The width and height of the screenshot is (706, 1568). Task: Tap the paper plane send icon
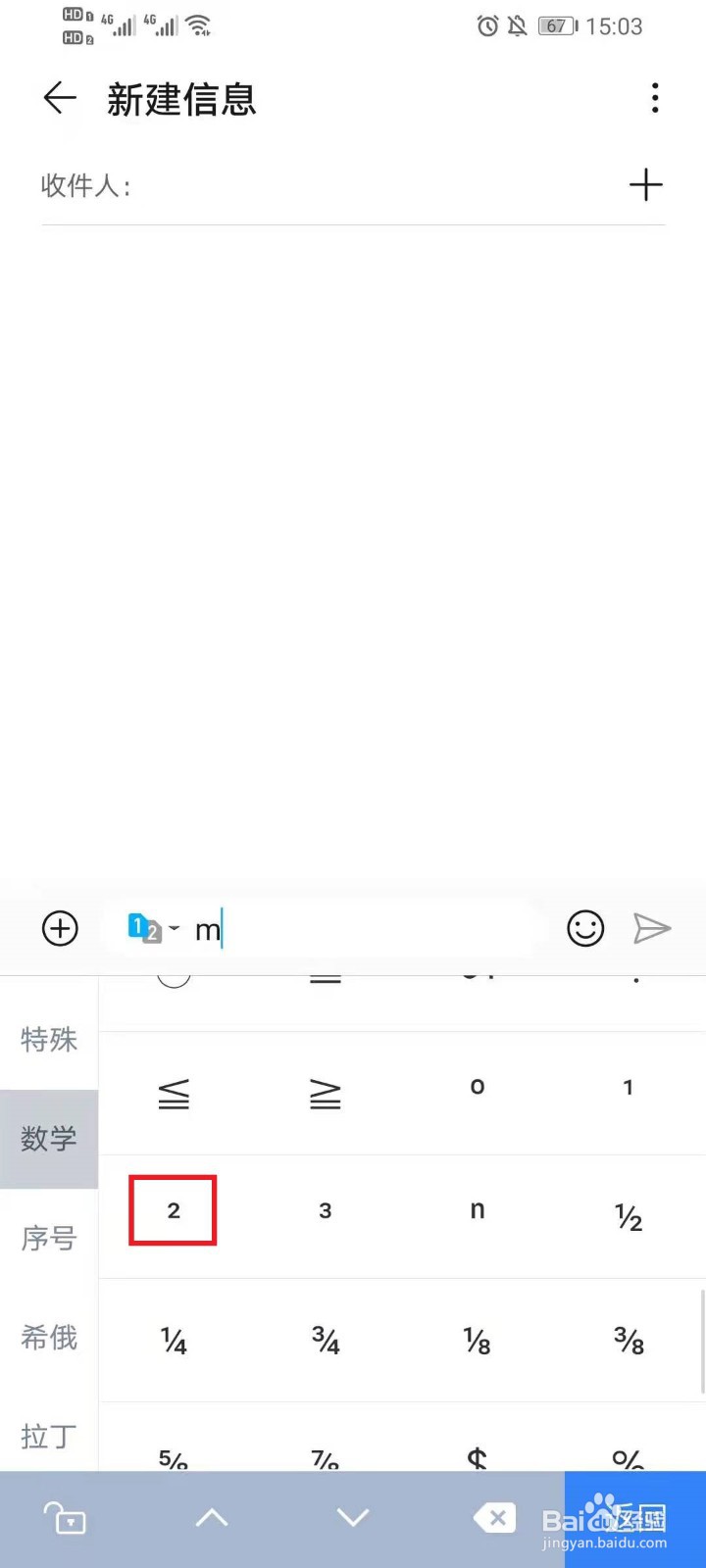pyautogui.click(x=652, y=928)
